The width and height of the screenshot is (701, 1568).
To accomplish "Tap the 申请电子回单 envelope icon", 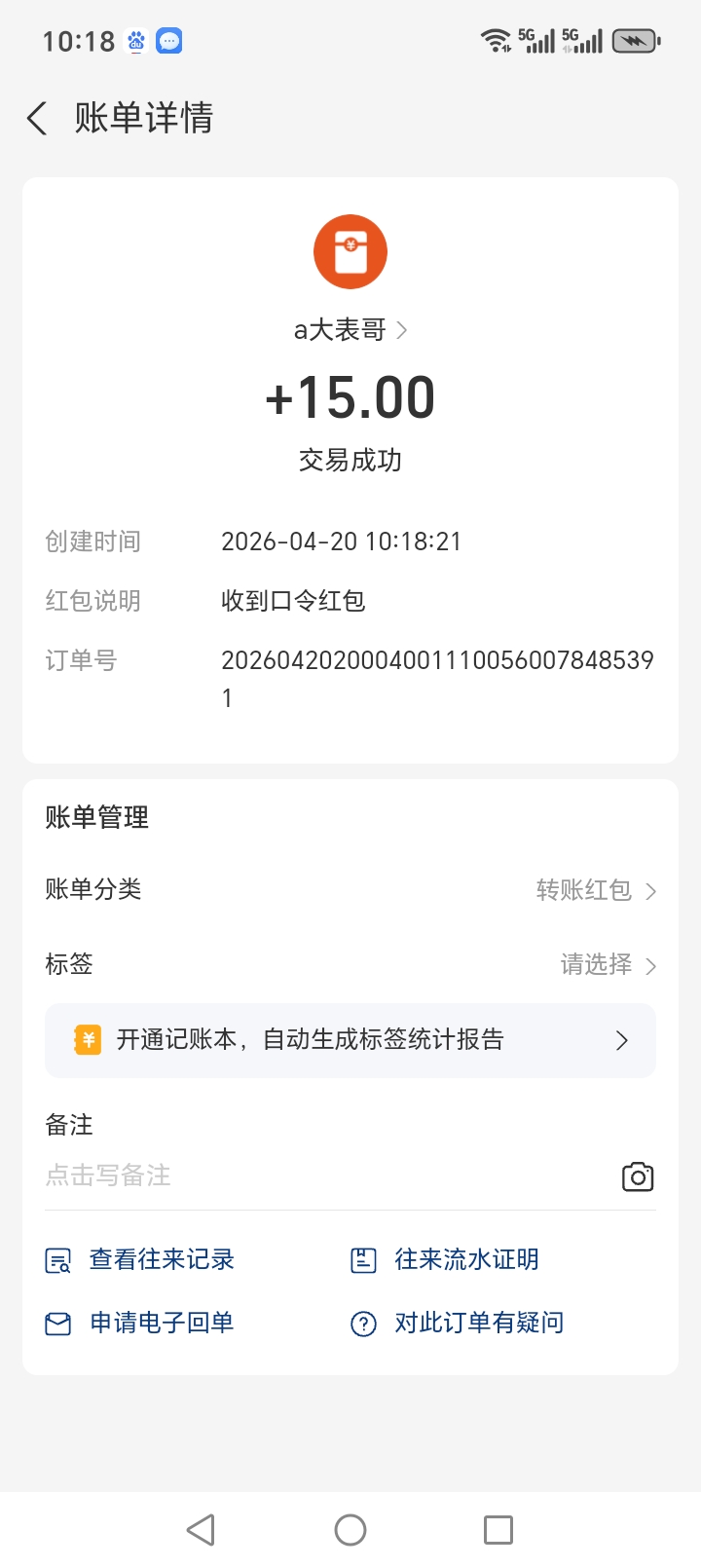I will pos(56,1323).
